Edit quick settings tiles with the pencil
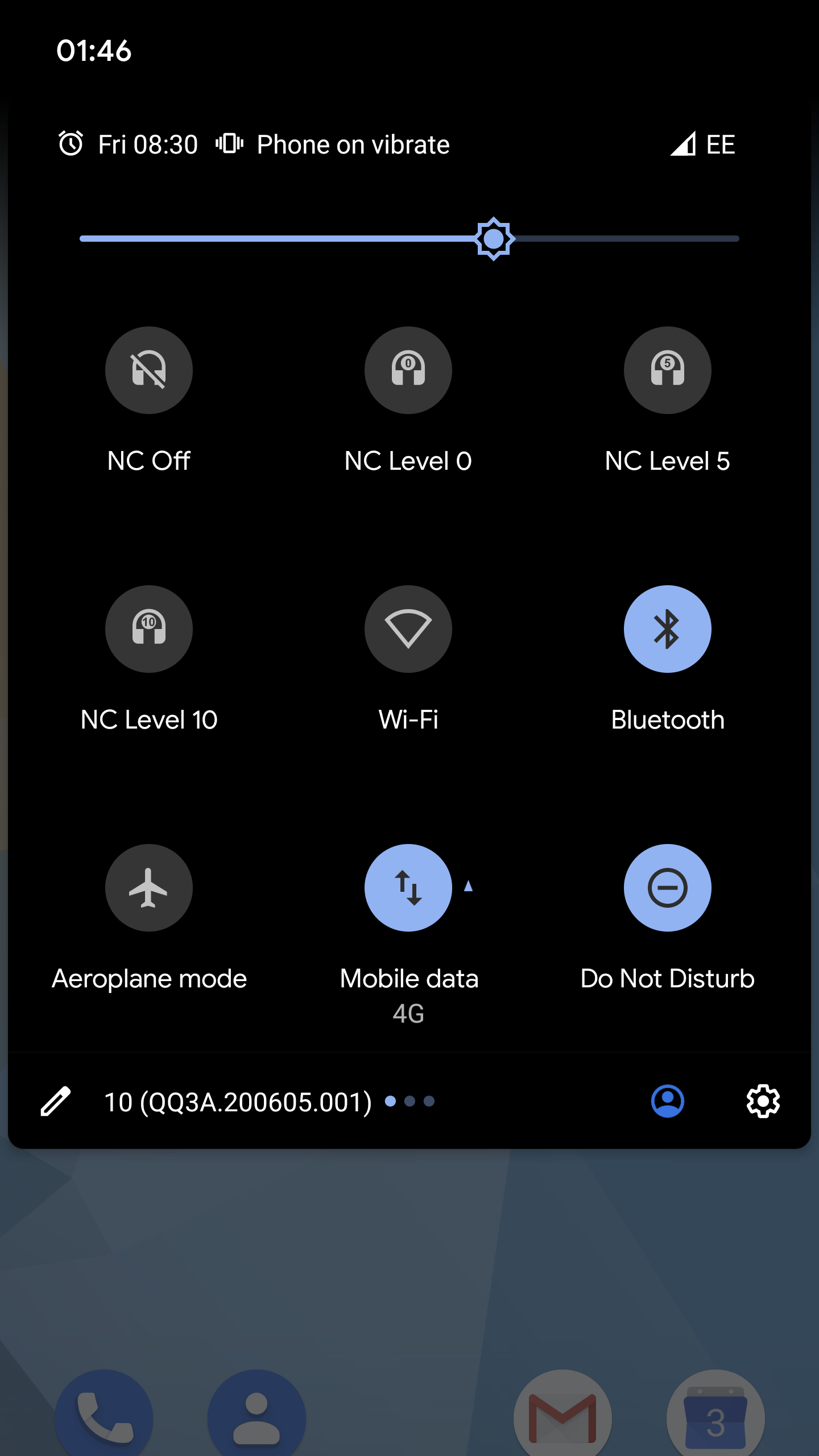Viewport: 819px width, 1456px height. [x=56, y=1102]
